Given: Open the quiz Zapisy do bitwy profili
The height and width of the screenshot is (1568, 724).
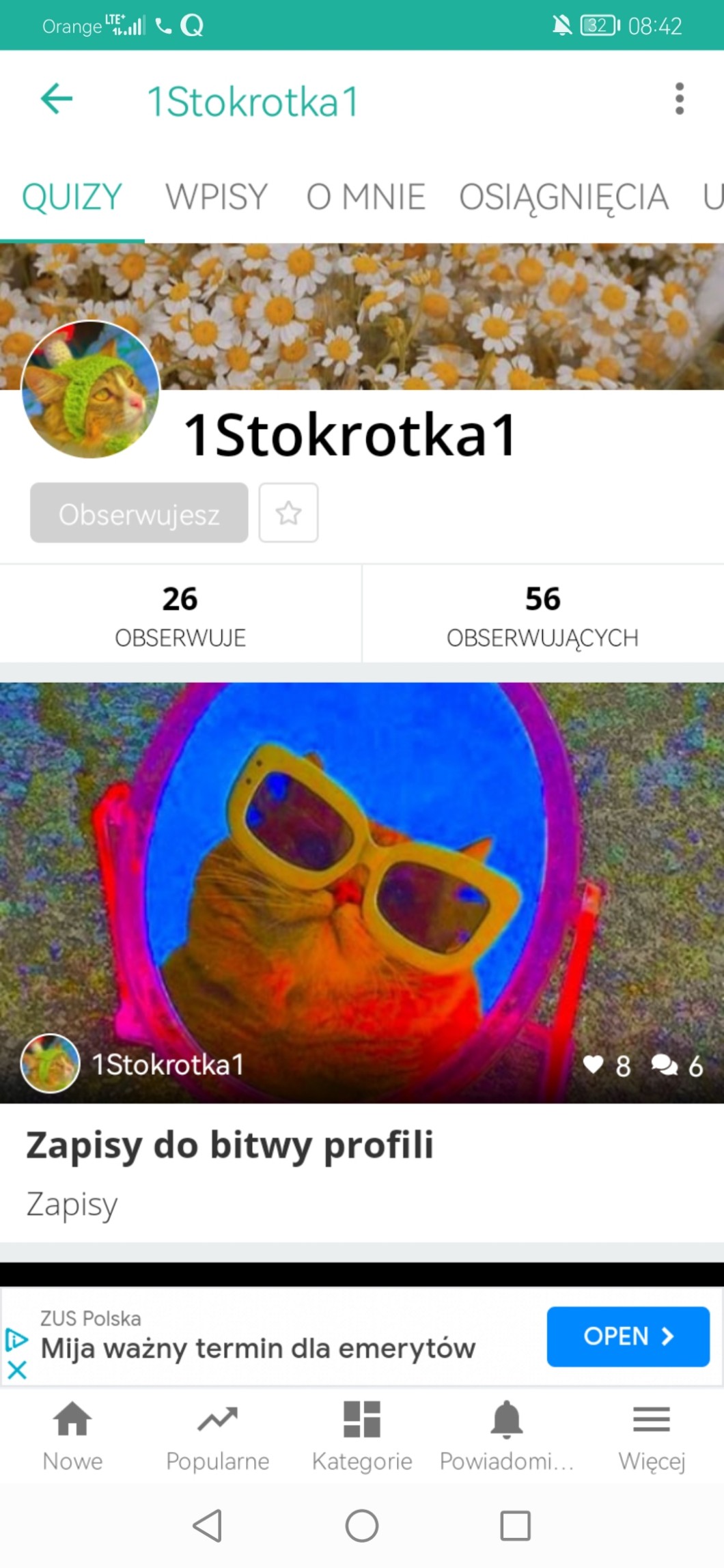Looking at the screenshot, I should (x=229, y=1145).
